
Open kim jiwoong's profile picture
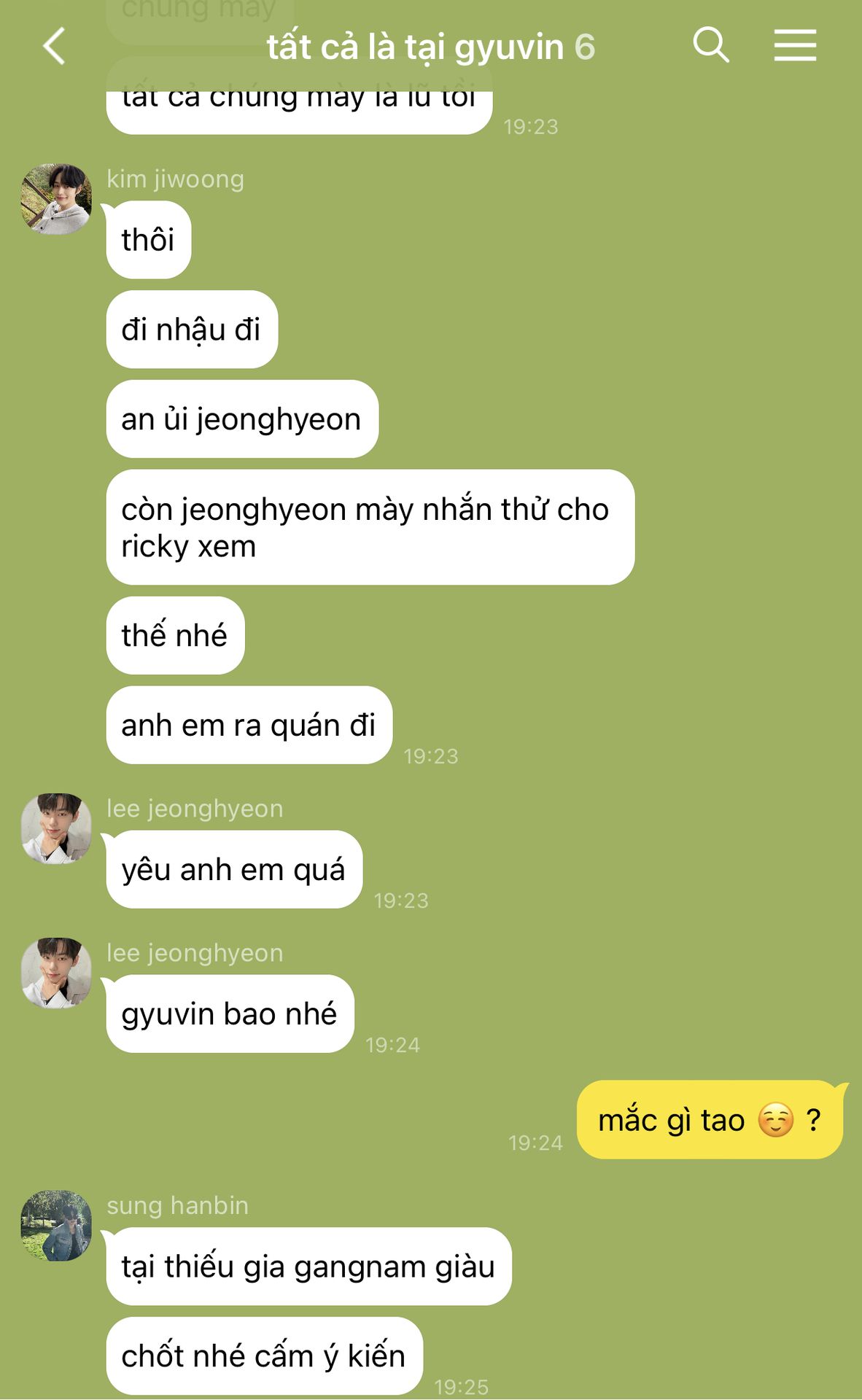(x=56, y=199)
